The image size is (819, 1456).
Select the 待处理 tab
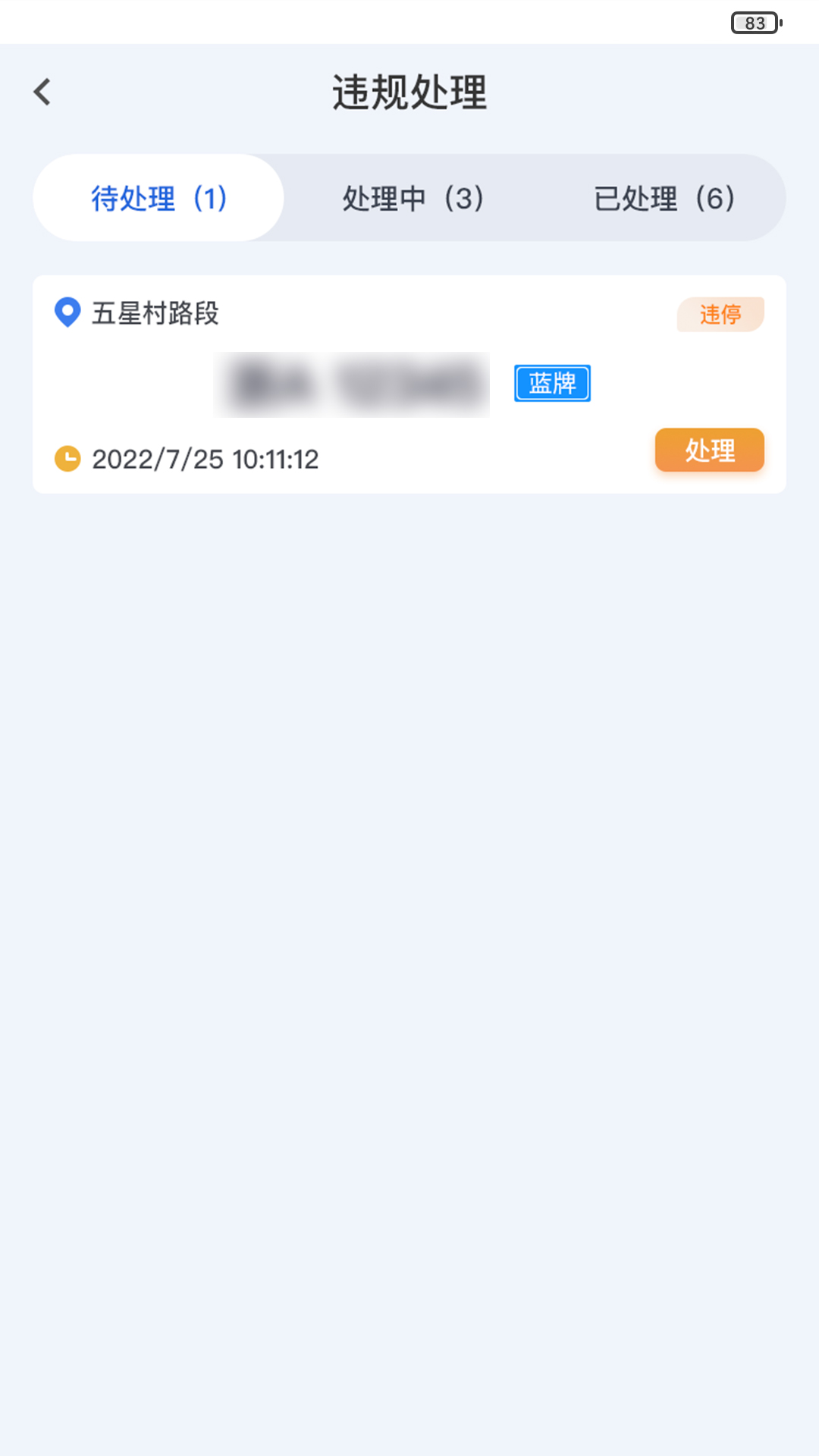(x=158, y=198)
